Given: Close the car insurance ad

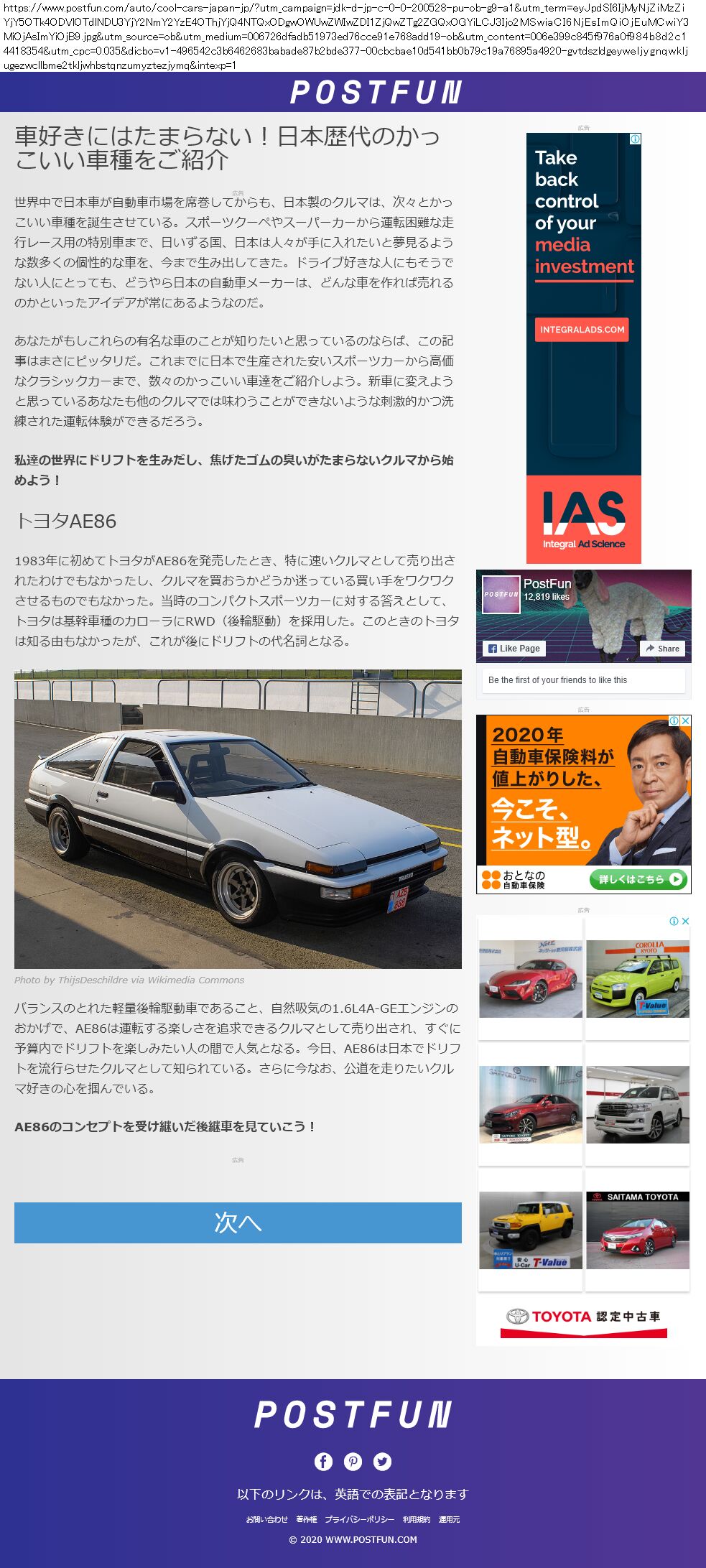Looking at the screenshot, I should (x=686, y=720).
